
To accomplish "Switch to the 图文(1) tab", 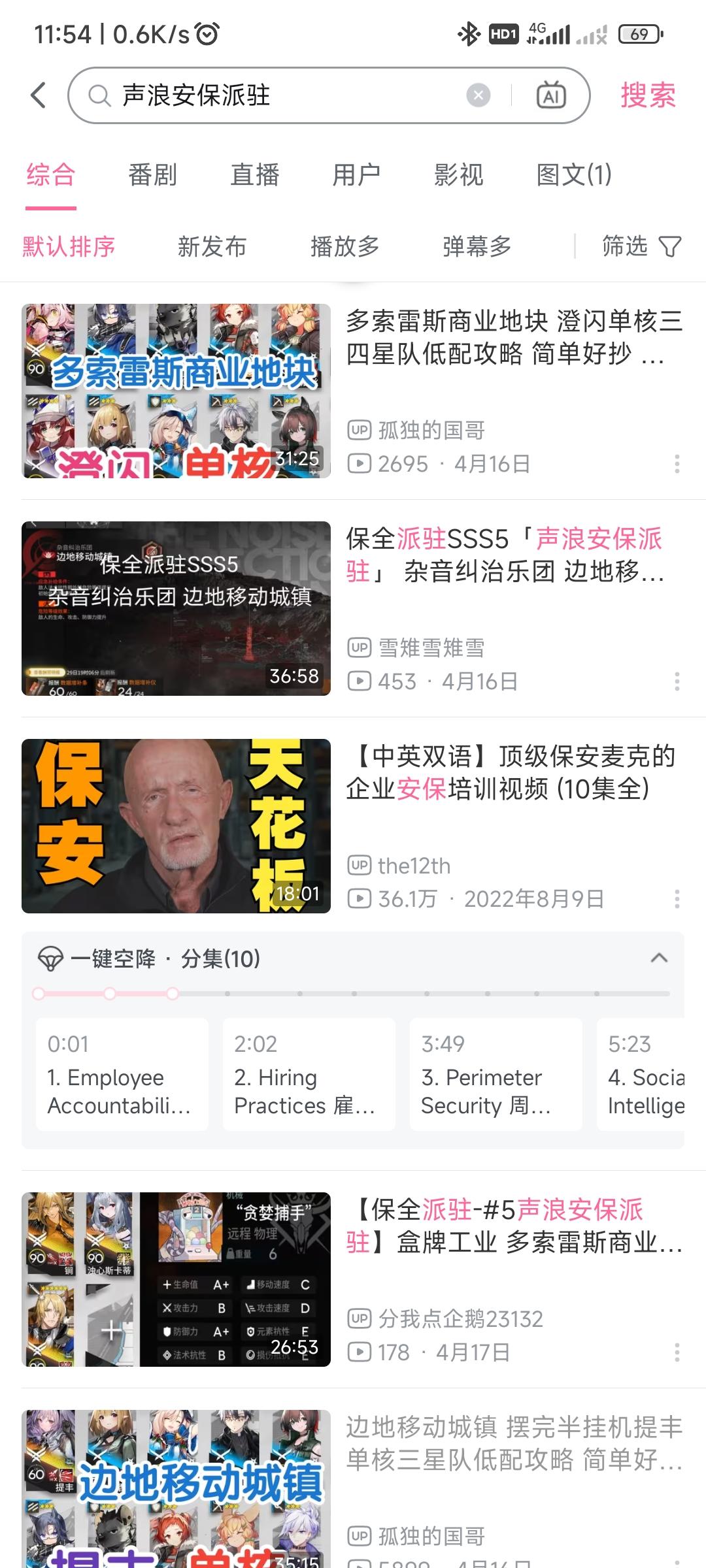I will pos(574,175).
